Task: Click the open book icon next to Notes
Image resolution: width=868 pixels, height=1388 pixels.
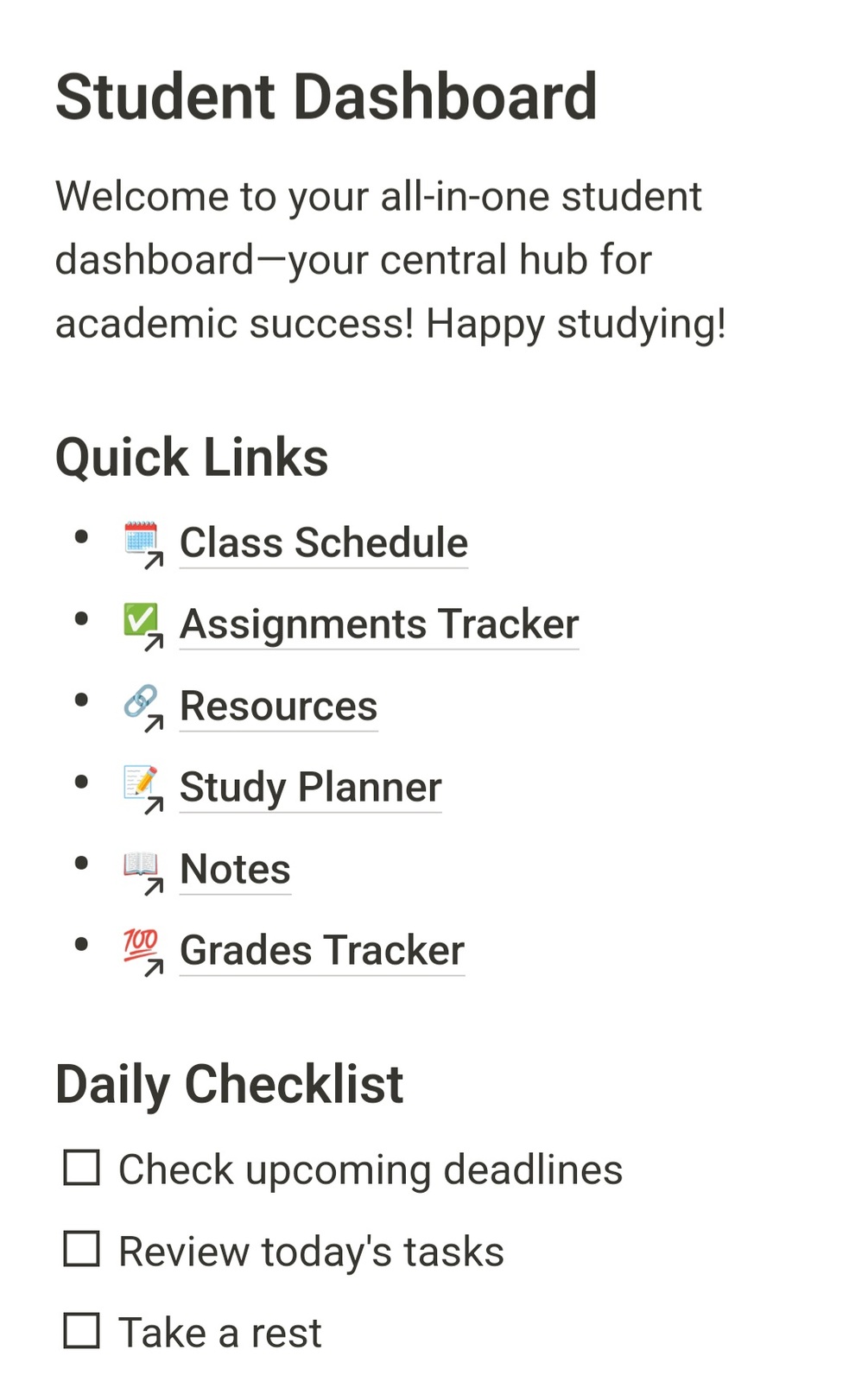Action: coord(141,863)
